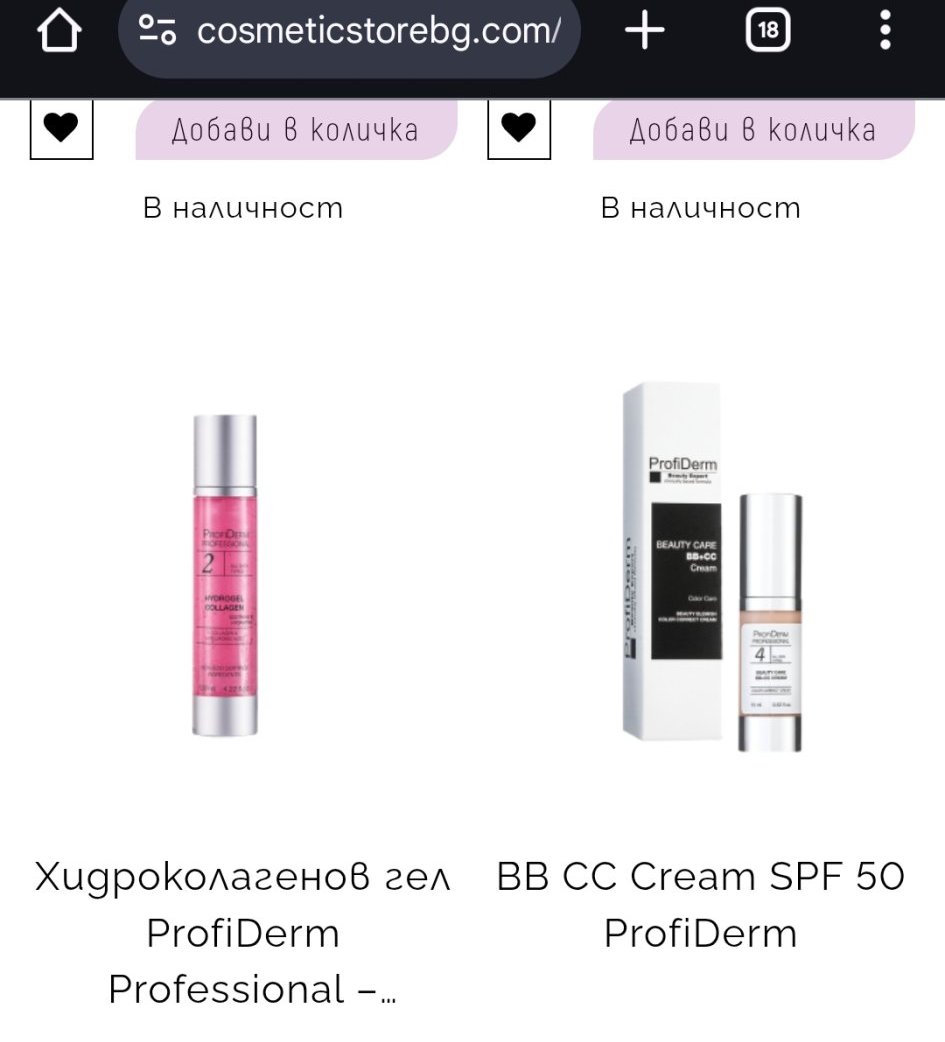The height and width of the screenshot is (1042, 945).
Task: Go to the browser home page
Action: point(58,32)
